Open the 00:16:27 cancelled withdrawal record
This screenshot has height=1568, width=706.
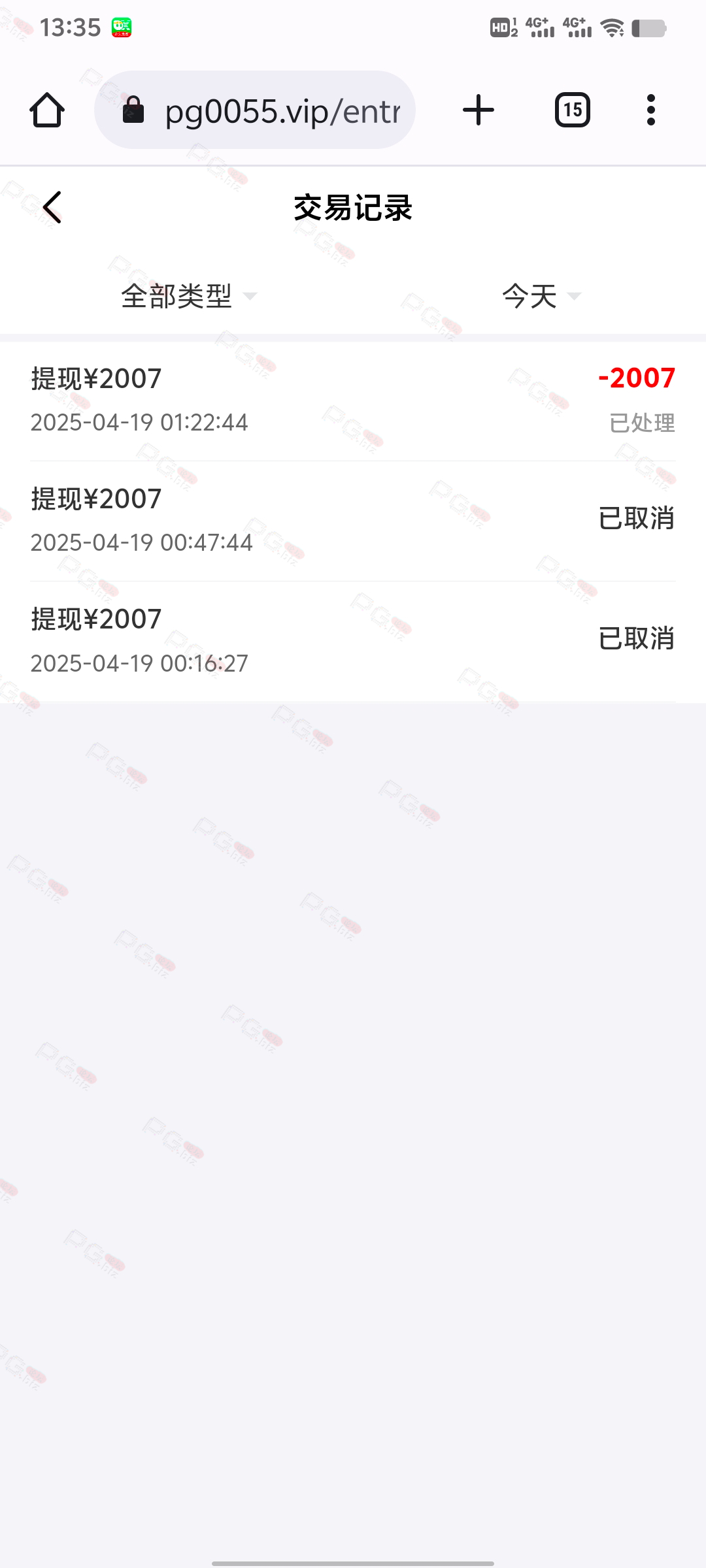(353, 642)
